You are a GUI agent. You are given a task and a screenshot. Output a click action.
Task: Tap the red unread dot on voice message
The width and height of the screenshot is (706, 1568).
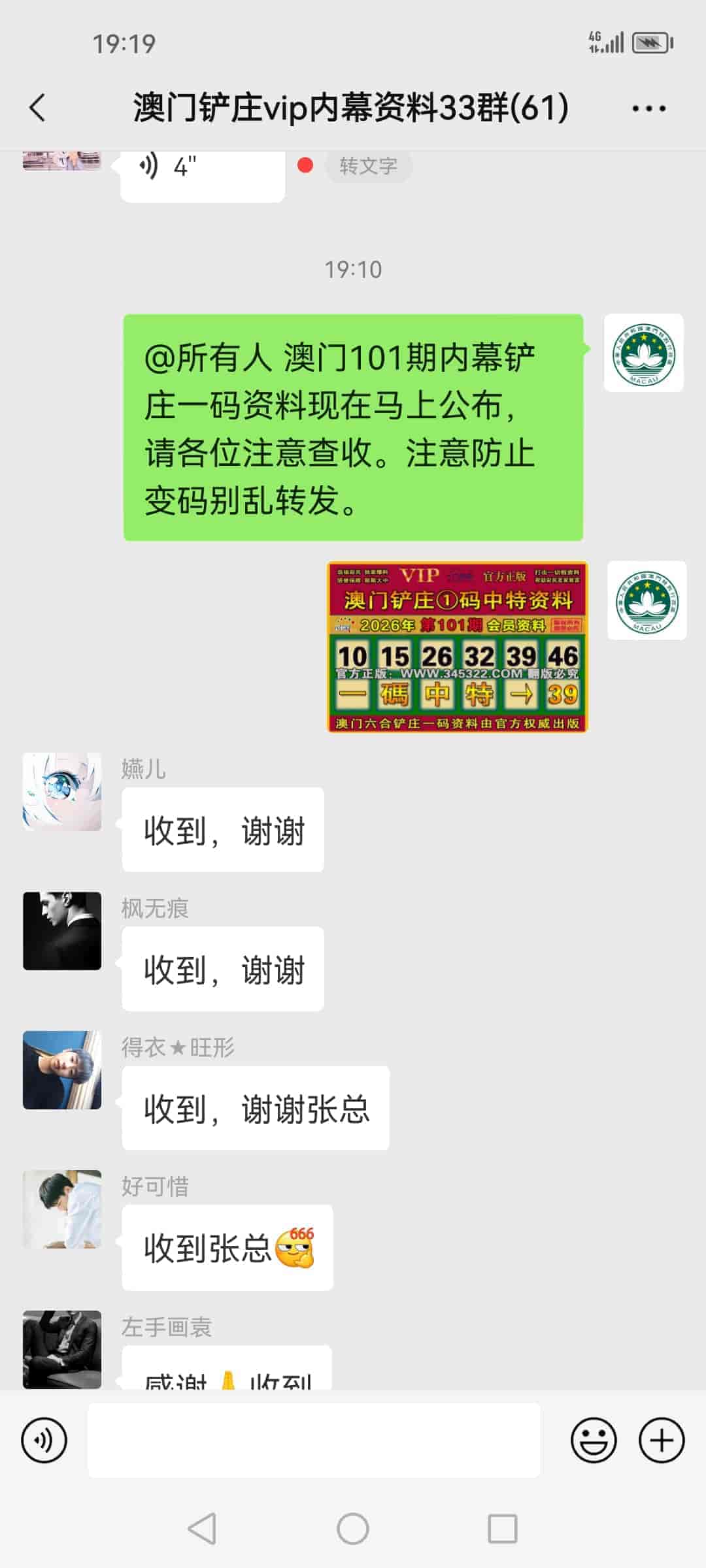tap(305, 167)
